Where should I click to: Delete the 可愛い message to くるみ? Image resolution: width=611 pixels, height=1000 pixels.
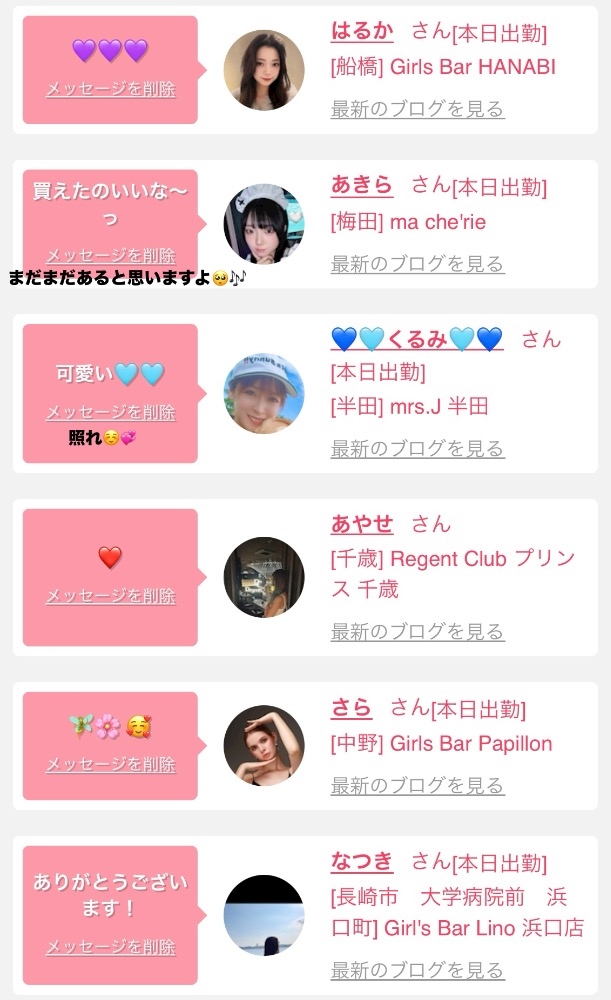tap(110, 412)
